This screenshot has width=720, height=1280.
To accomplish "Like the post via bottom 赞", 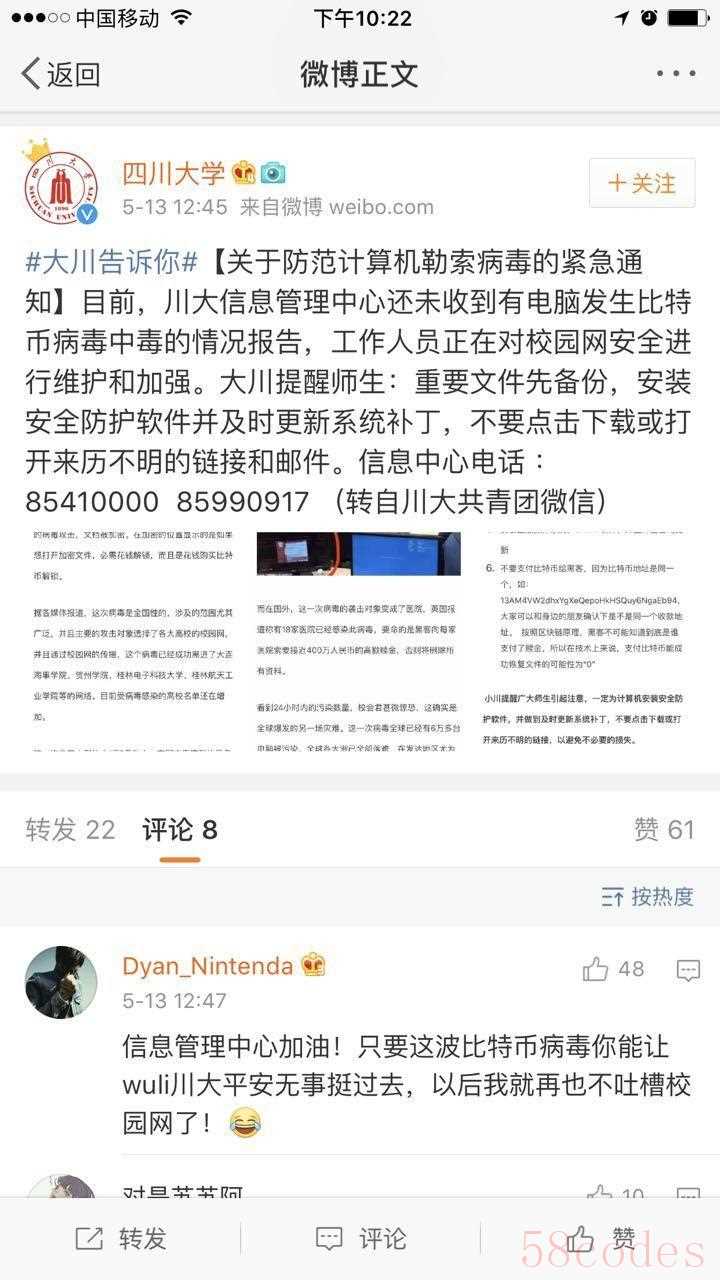I will pos(600,1239).
